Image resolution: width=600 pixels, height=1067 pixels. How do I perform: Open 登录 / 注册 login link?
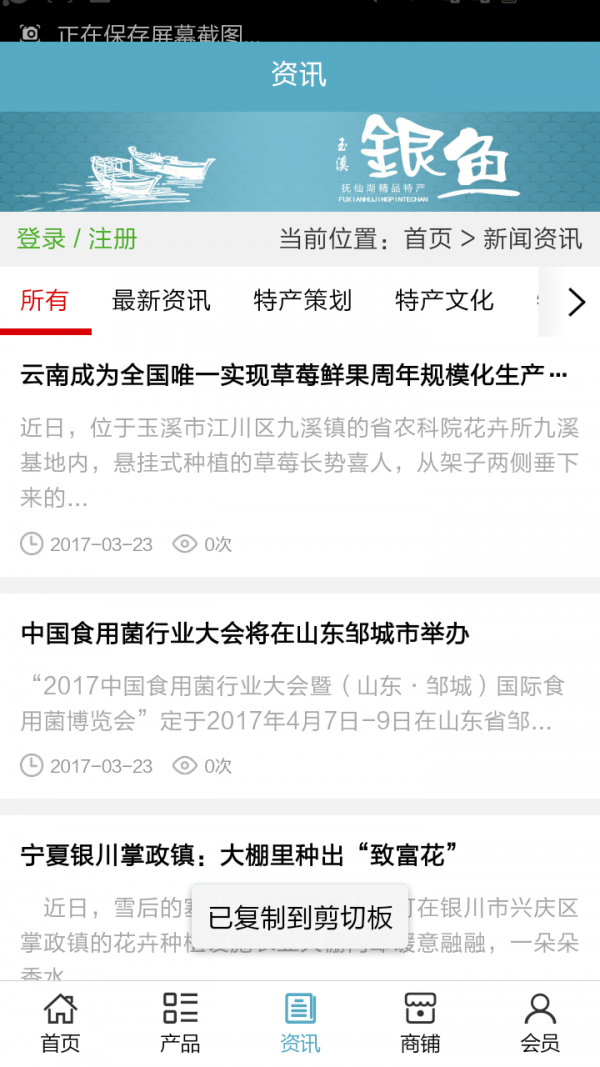(77, 239)
